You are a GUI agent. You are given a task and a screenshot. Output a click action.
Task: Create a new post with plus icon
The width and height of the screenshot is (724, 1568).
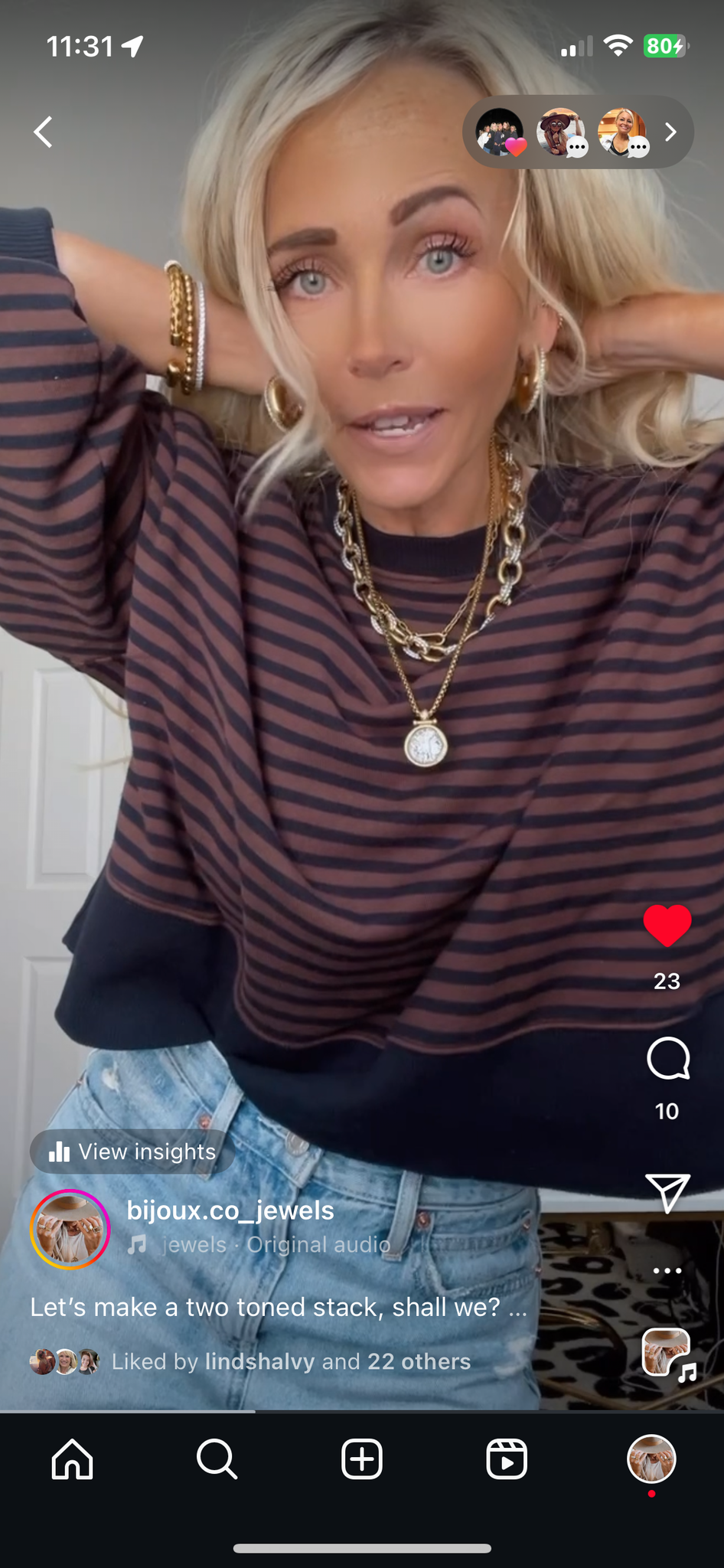tap(362, 1459)
